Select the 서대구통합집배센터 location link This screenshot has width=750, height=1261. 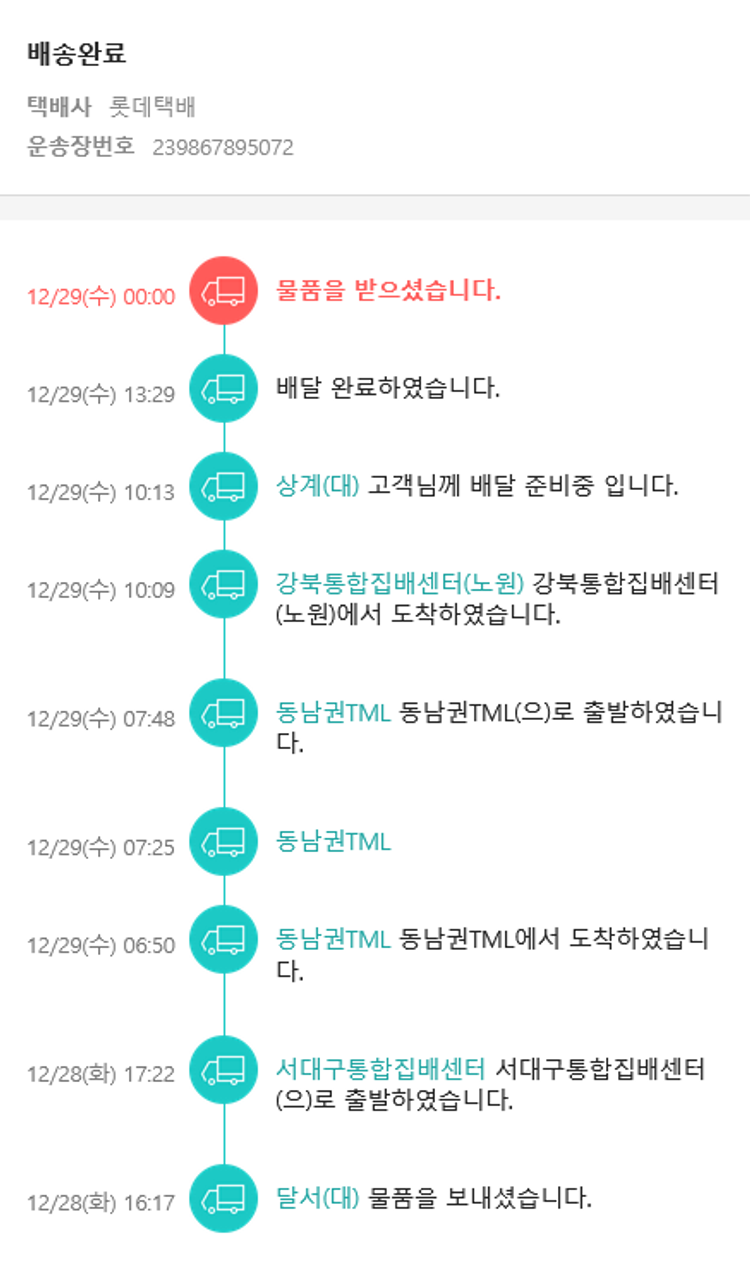coord(380,1069)
